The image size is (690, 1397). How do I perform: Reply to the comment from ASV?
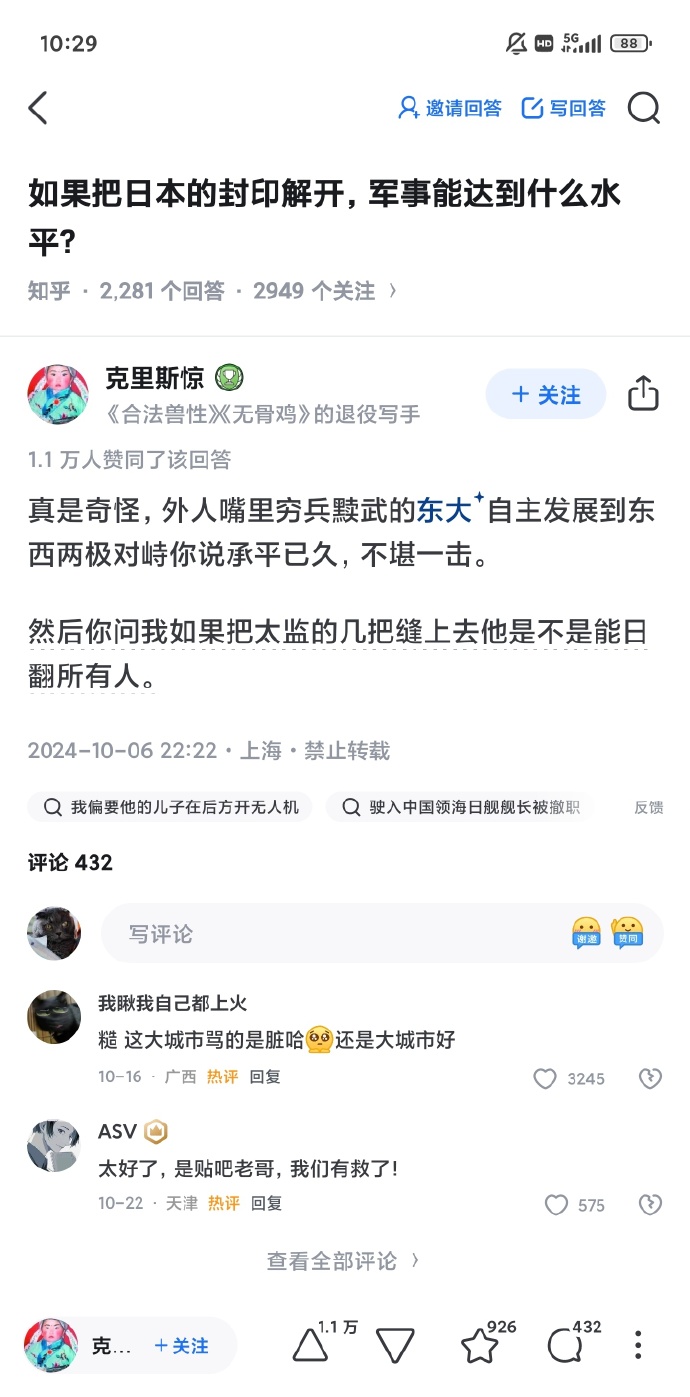pos(265,1203)
